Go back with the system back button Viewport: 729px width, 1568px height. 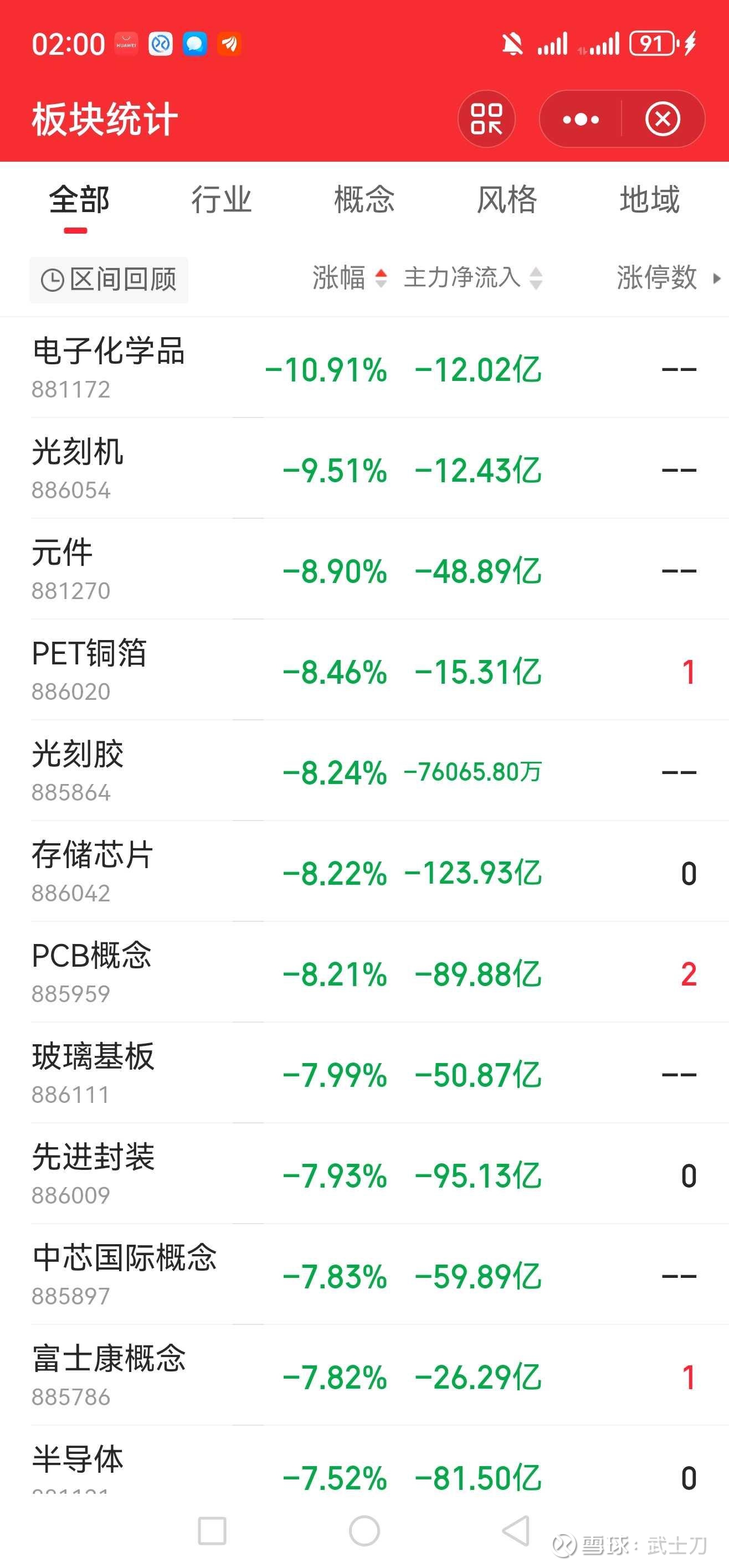(x=516, y=1530)
